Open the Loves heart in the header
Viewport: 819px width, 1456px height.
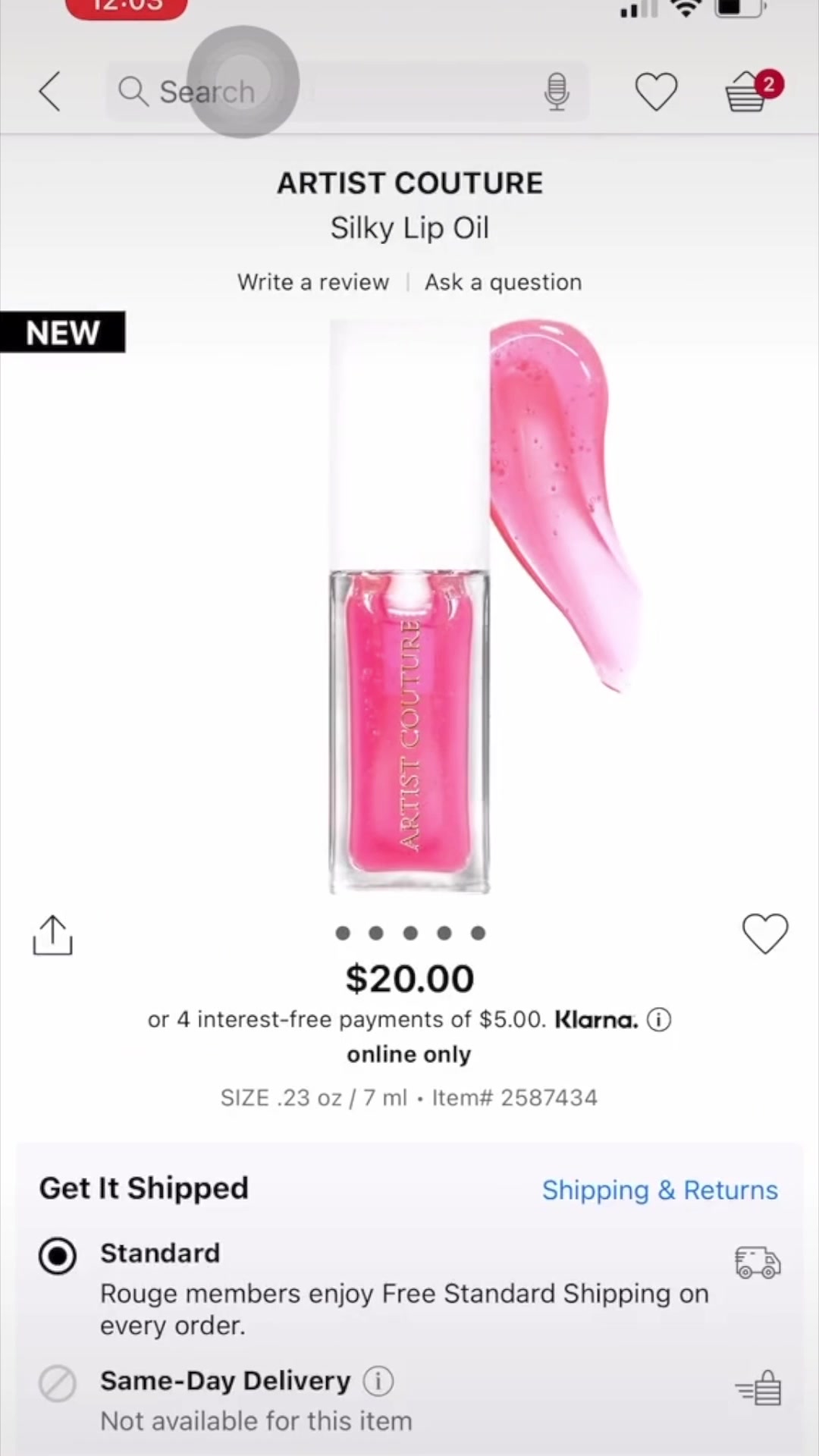656,92
